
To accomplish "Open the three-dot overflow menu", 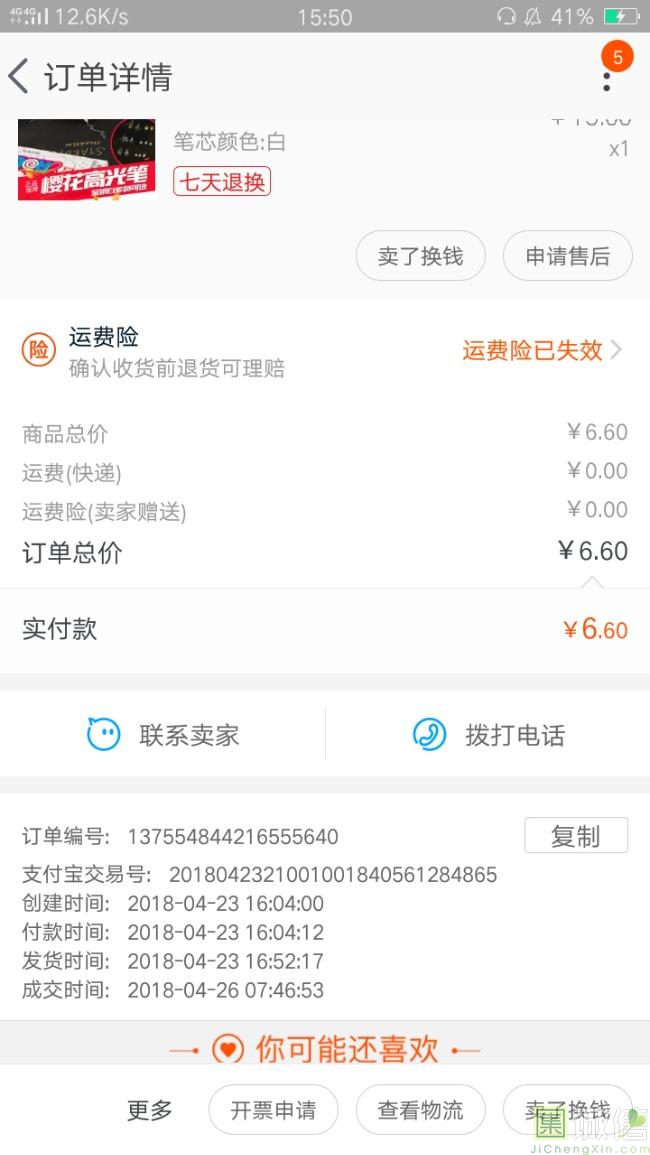I will tap(606, 78).
